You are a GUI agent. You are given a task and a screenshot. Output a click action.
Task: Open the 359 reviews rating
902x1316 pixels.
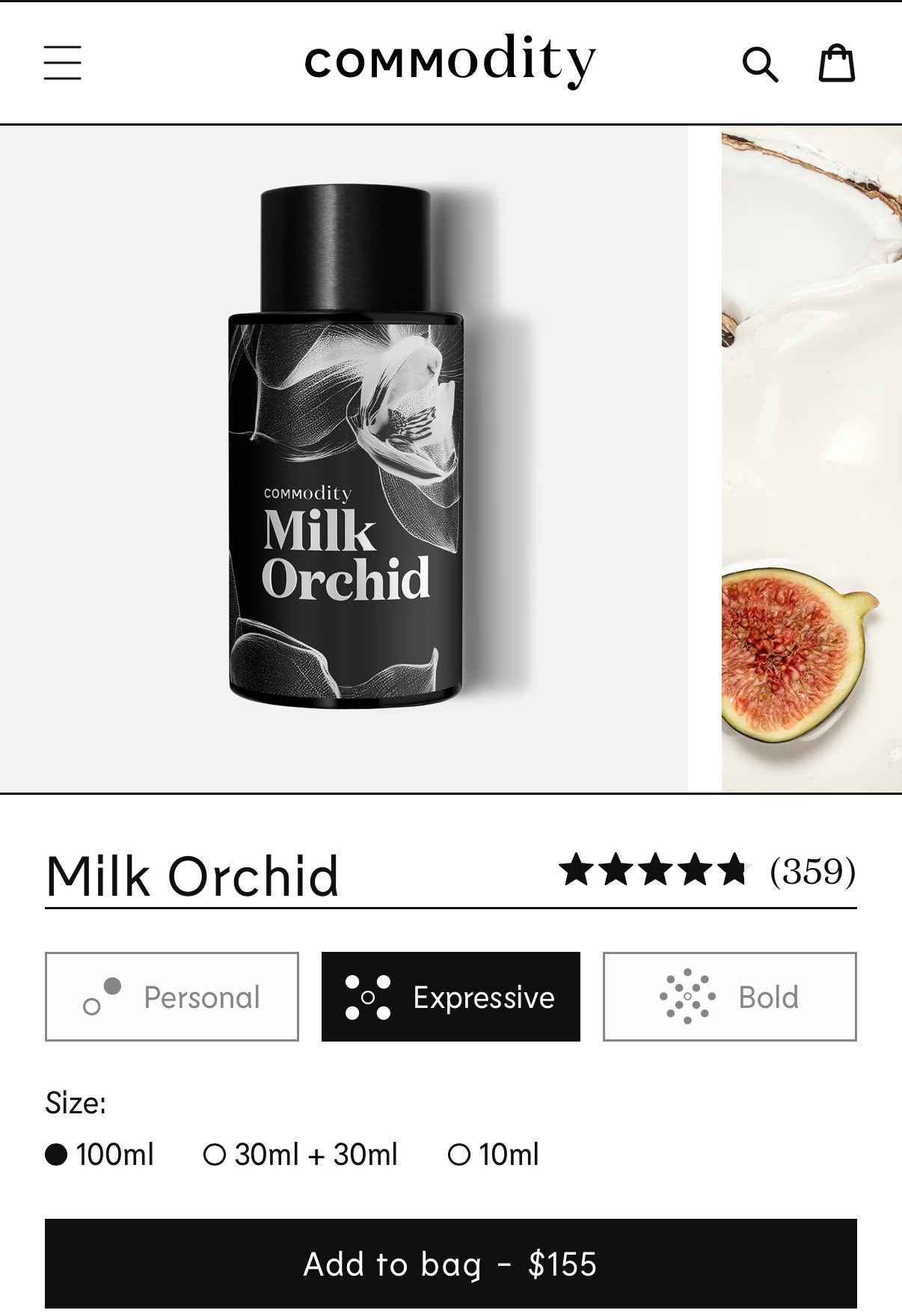point(707,870)
